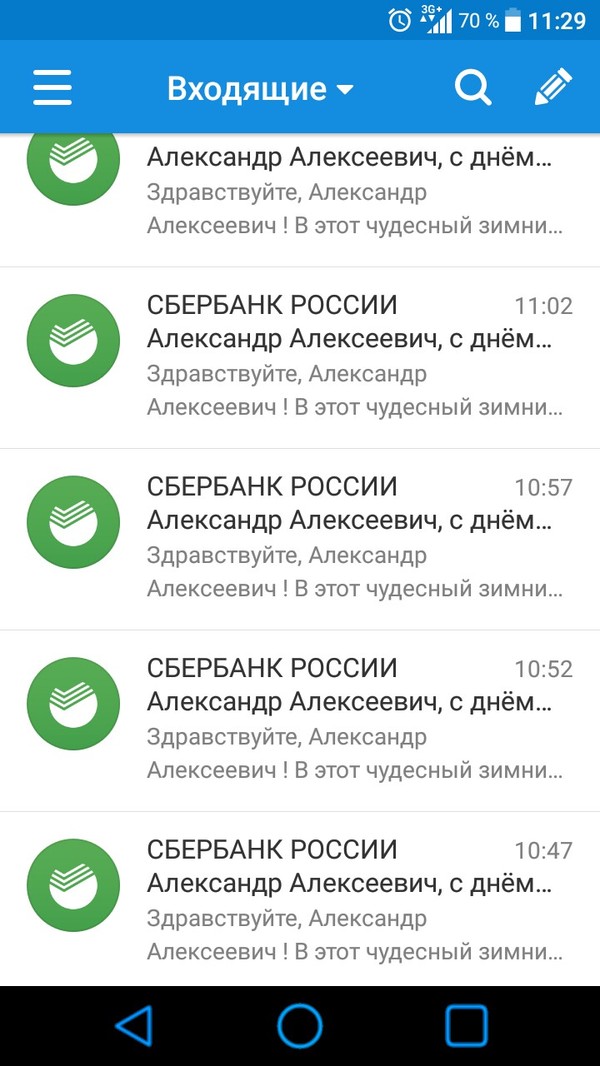
Task: Go back using the system back button
Action: pyautogui.click(x=134, y=1025)
